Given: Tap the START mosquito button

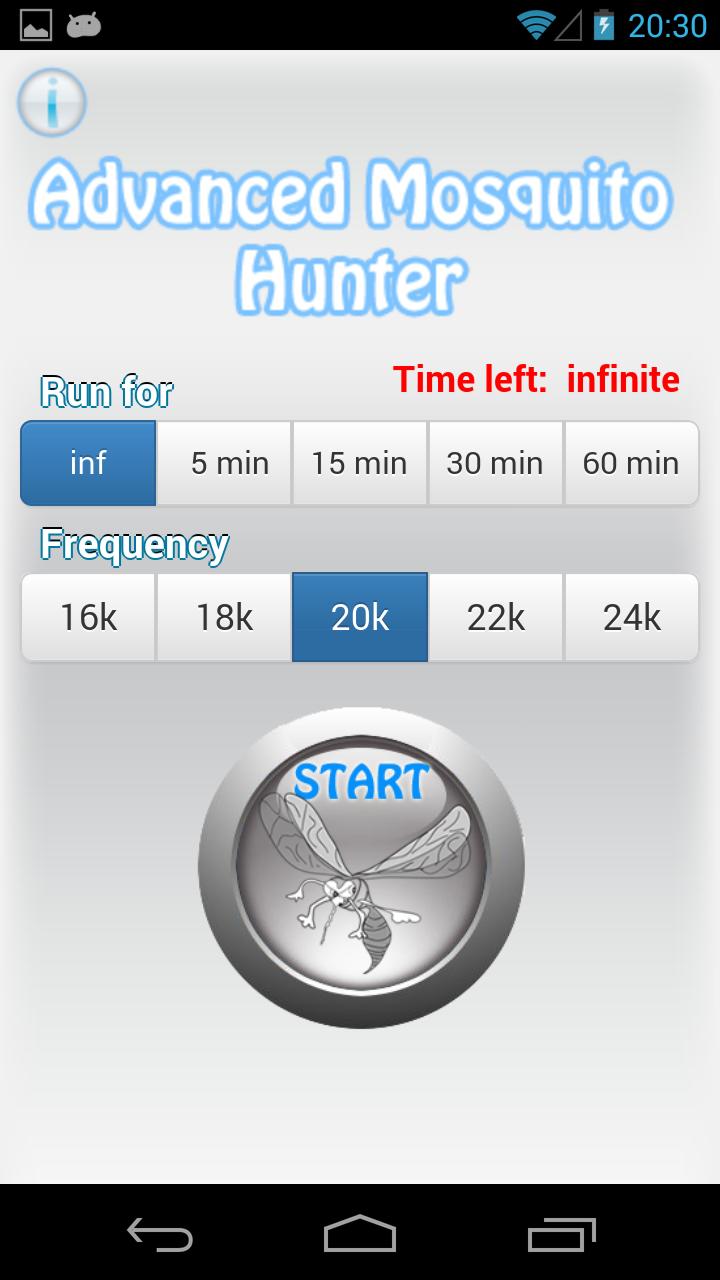Looking at the screenshot, I should (361, 867).
